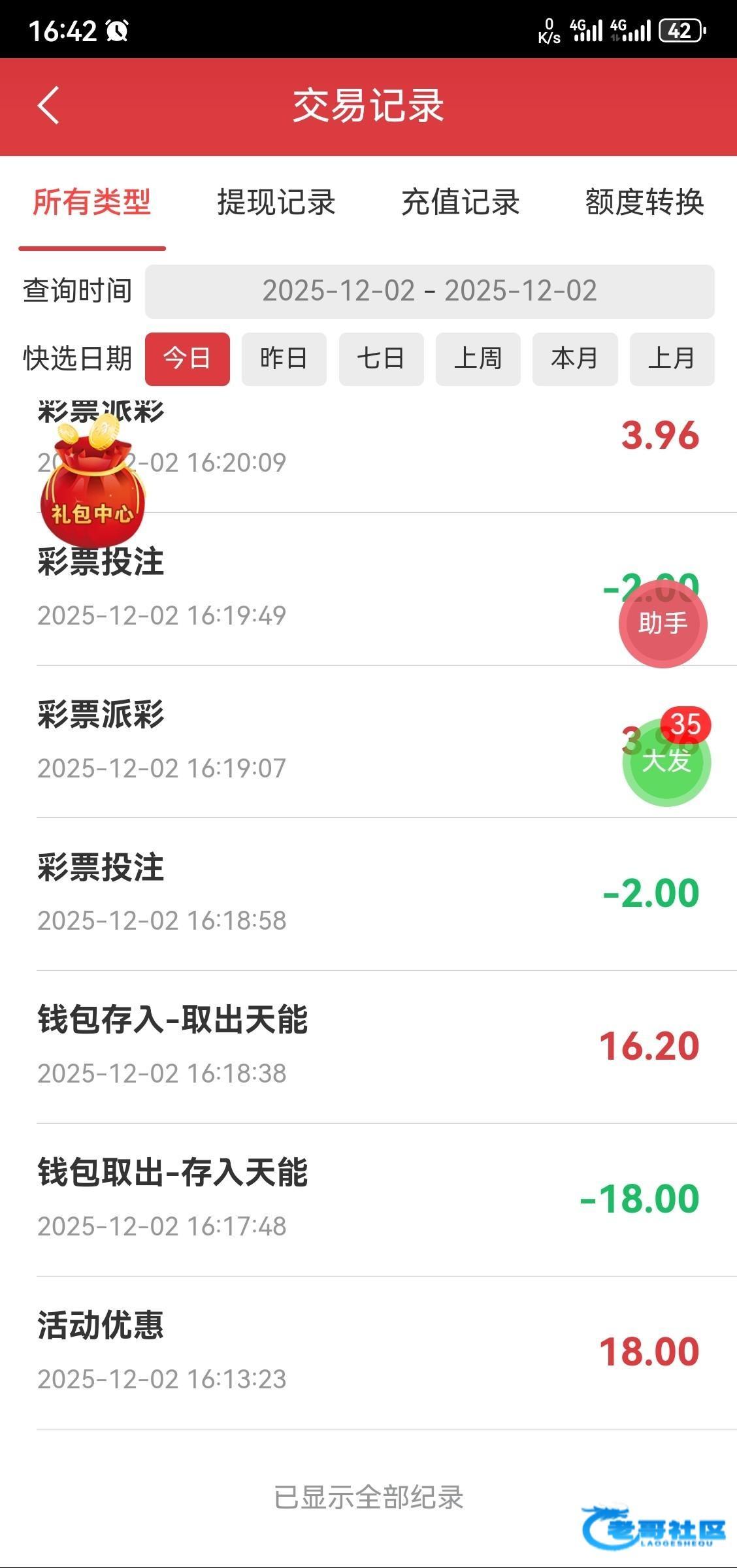Switch to the 提现记录 tab
Image resolution: width=737 pixels, height=1568 pixels.
pyautogui.click(x=276, y=202)
